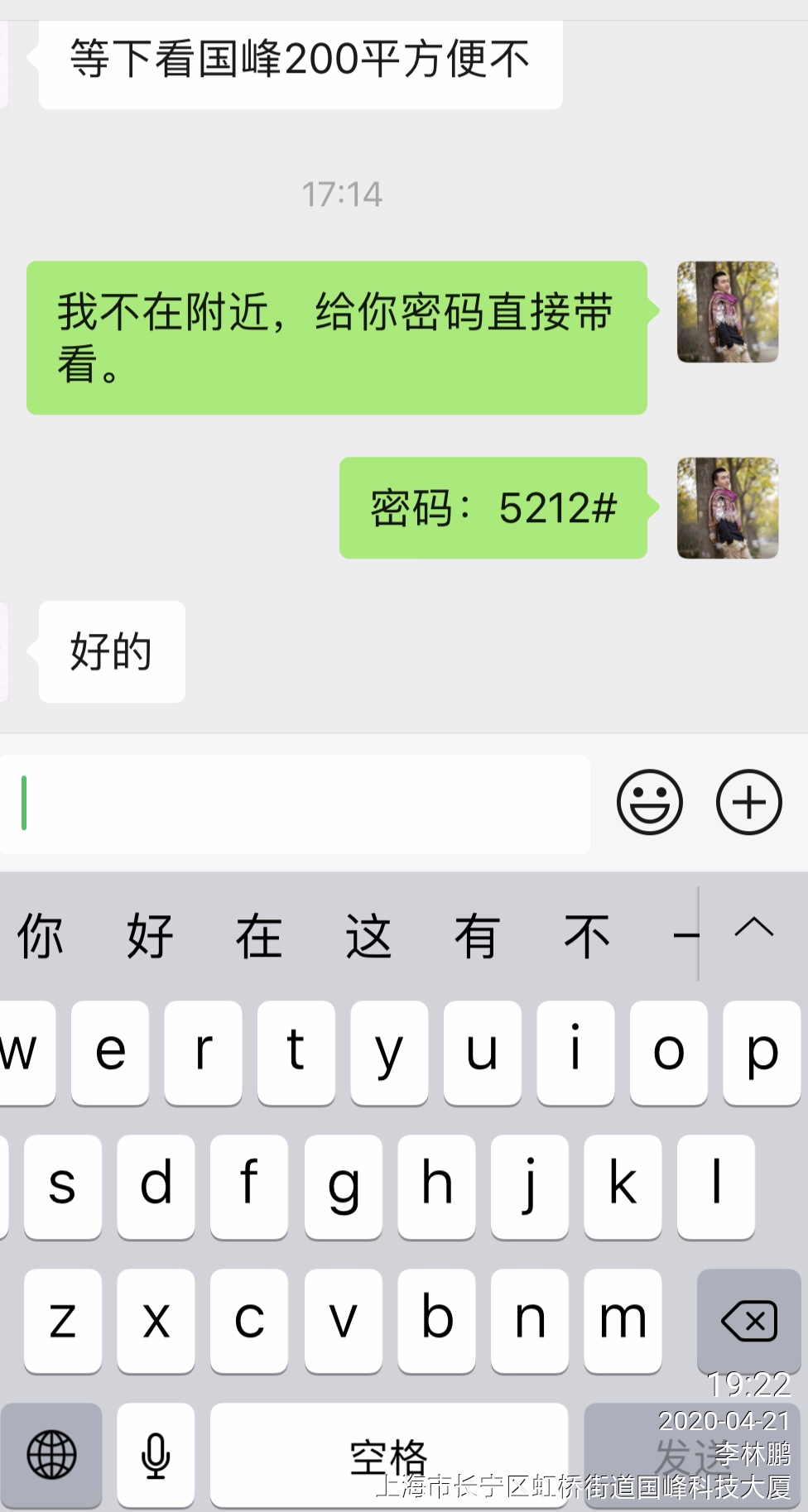Focus the message text input field
Viewport: 808px width, 1512px height.
[x=298, y=804]
